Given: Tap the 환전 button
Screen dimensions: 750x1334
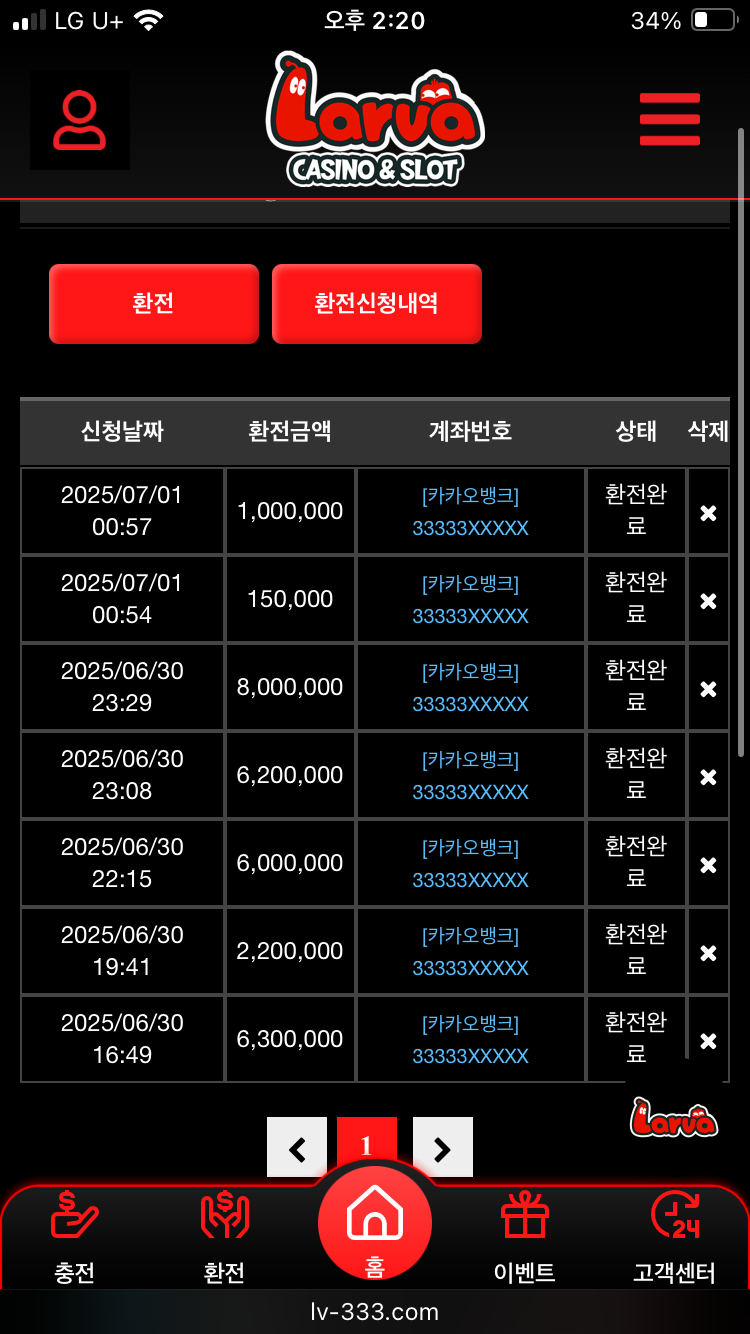Looking at the screenshot, I should pos(154,304).
